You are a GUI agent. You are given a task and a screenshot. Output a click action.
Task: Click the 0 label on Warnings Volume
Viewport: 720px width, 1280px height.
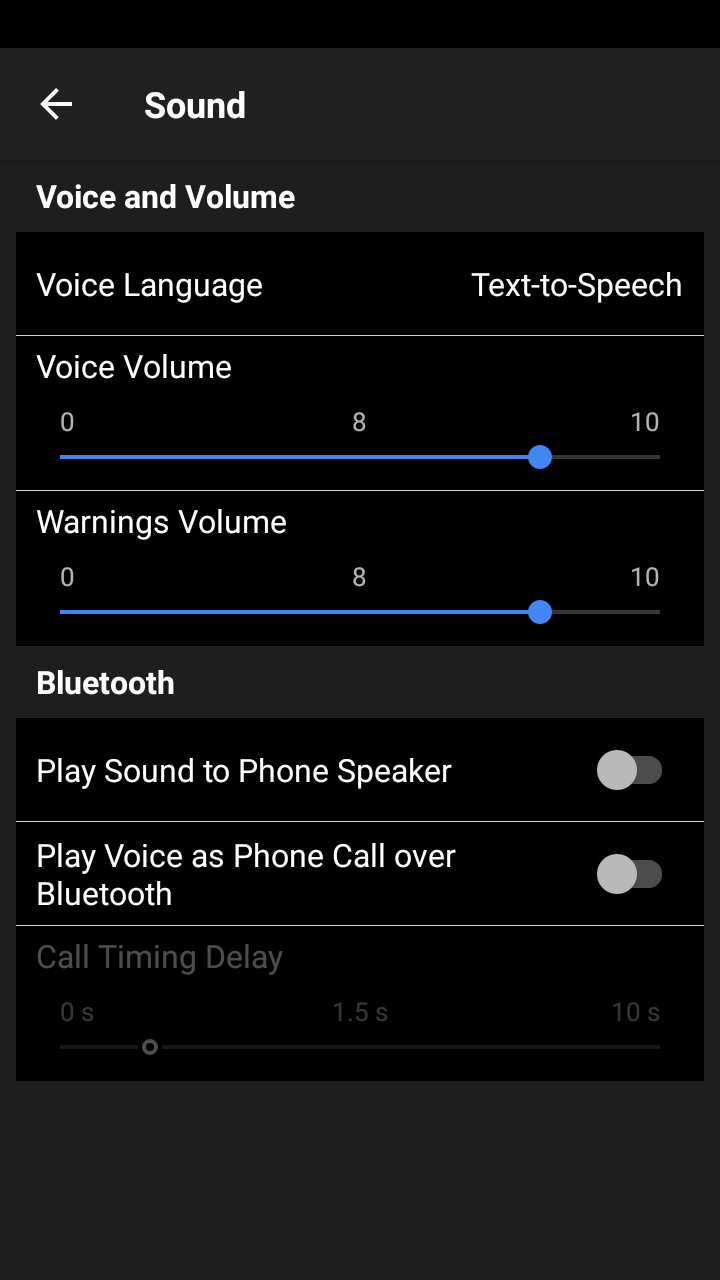66,577
